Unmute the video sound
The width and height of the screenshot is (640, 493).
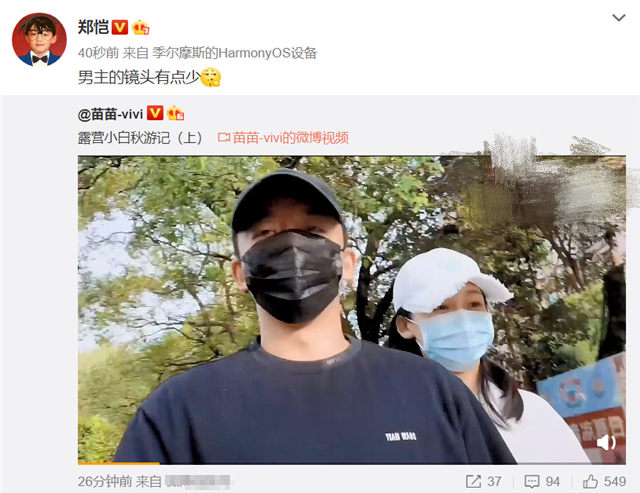(605, 442)
